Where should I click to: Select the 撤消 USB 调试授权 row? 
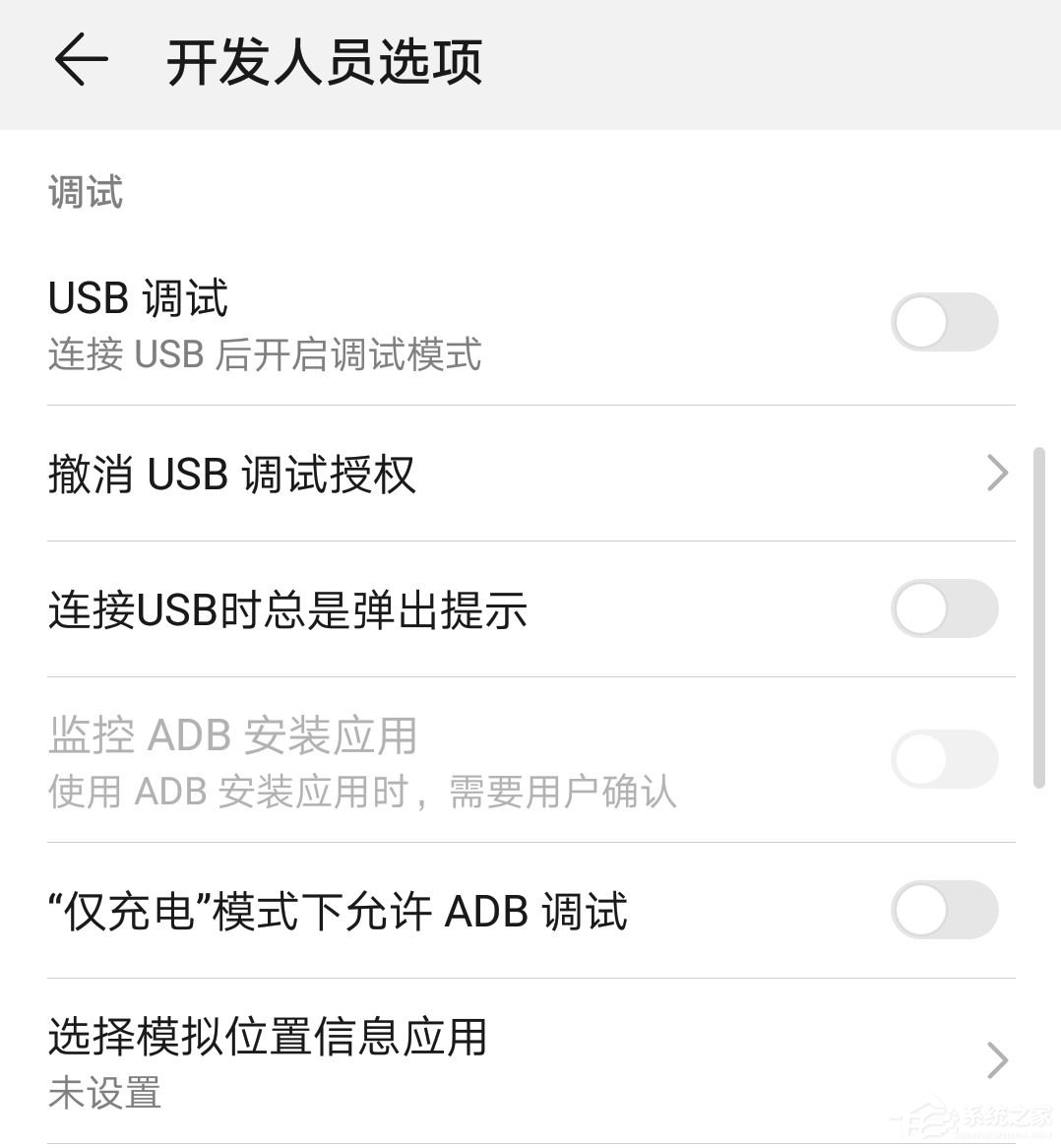click(231, 474)
